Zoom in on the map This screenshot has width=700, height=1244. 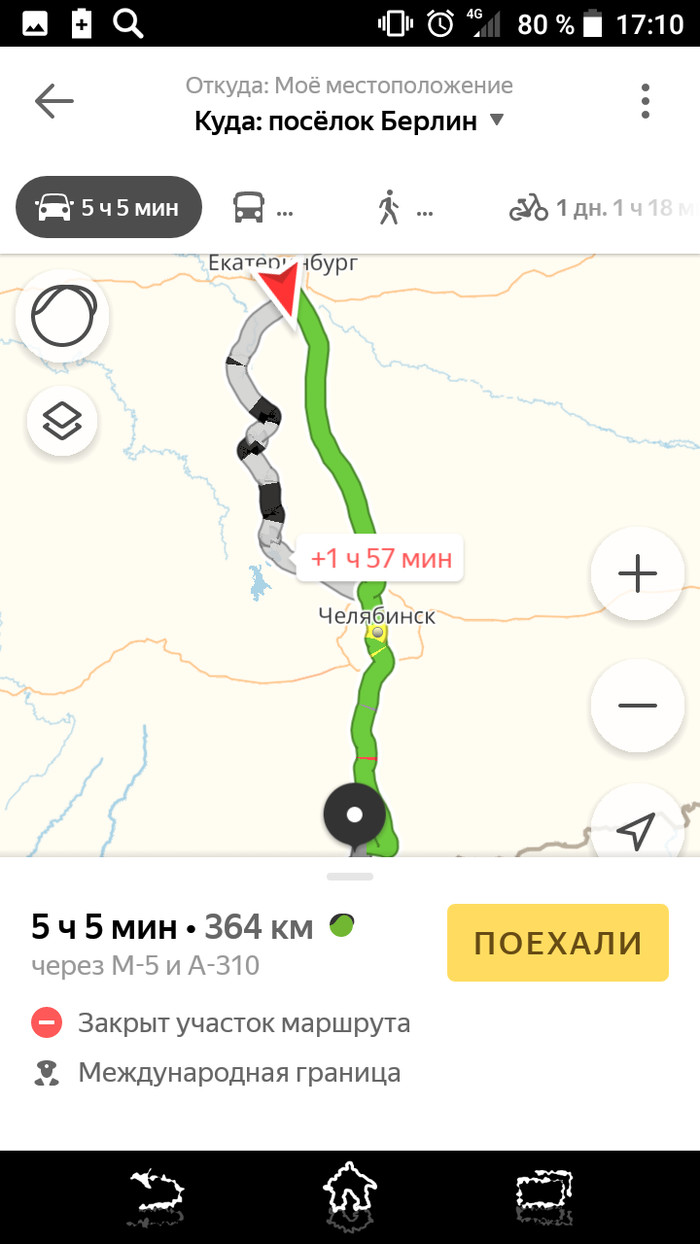coord(636,574)
